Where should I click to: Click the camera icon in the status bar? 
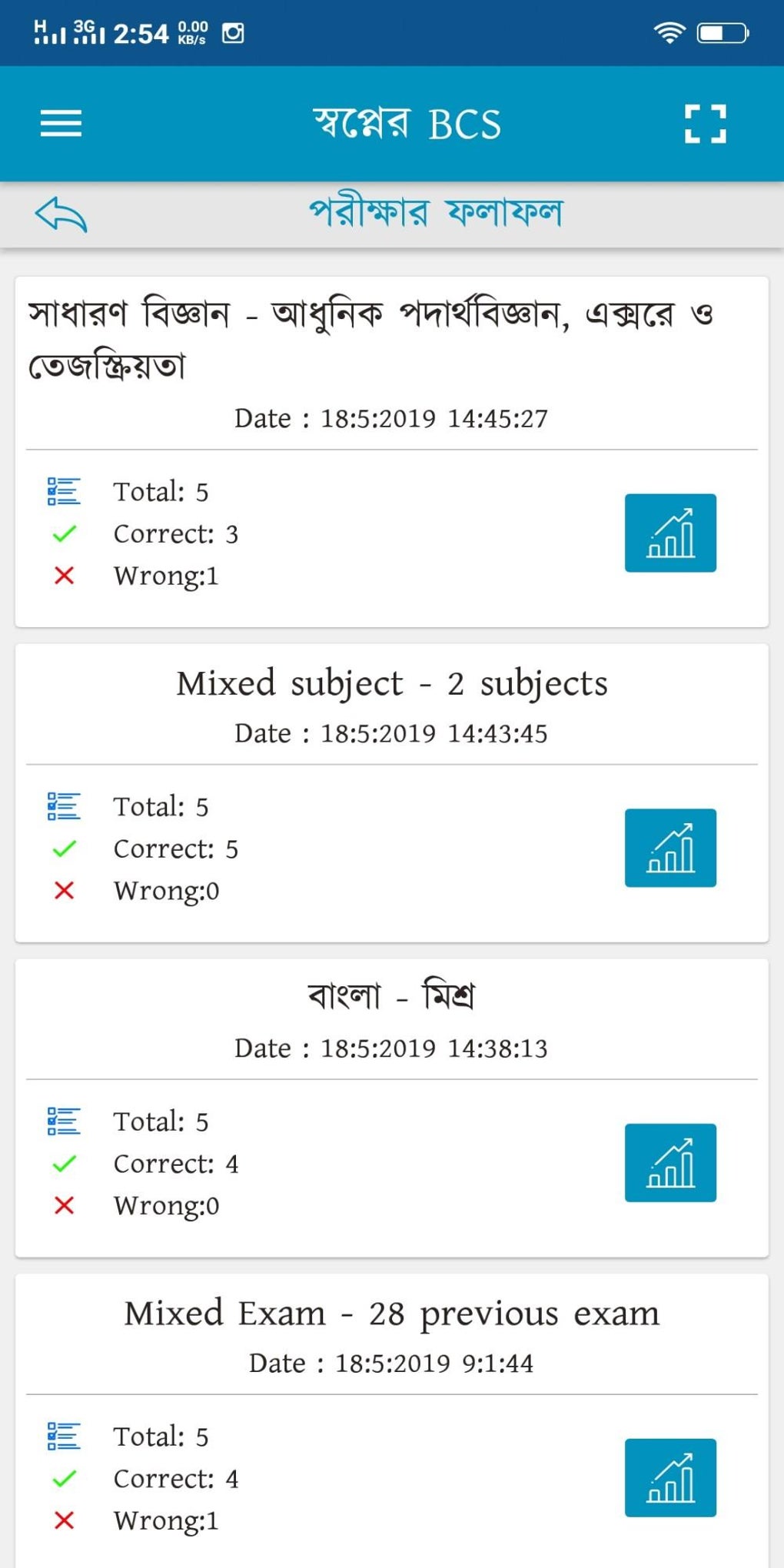pos(231,32)
